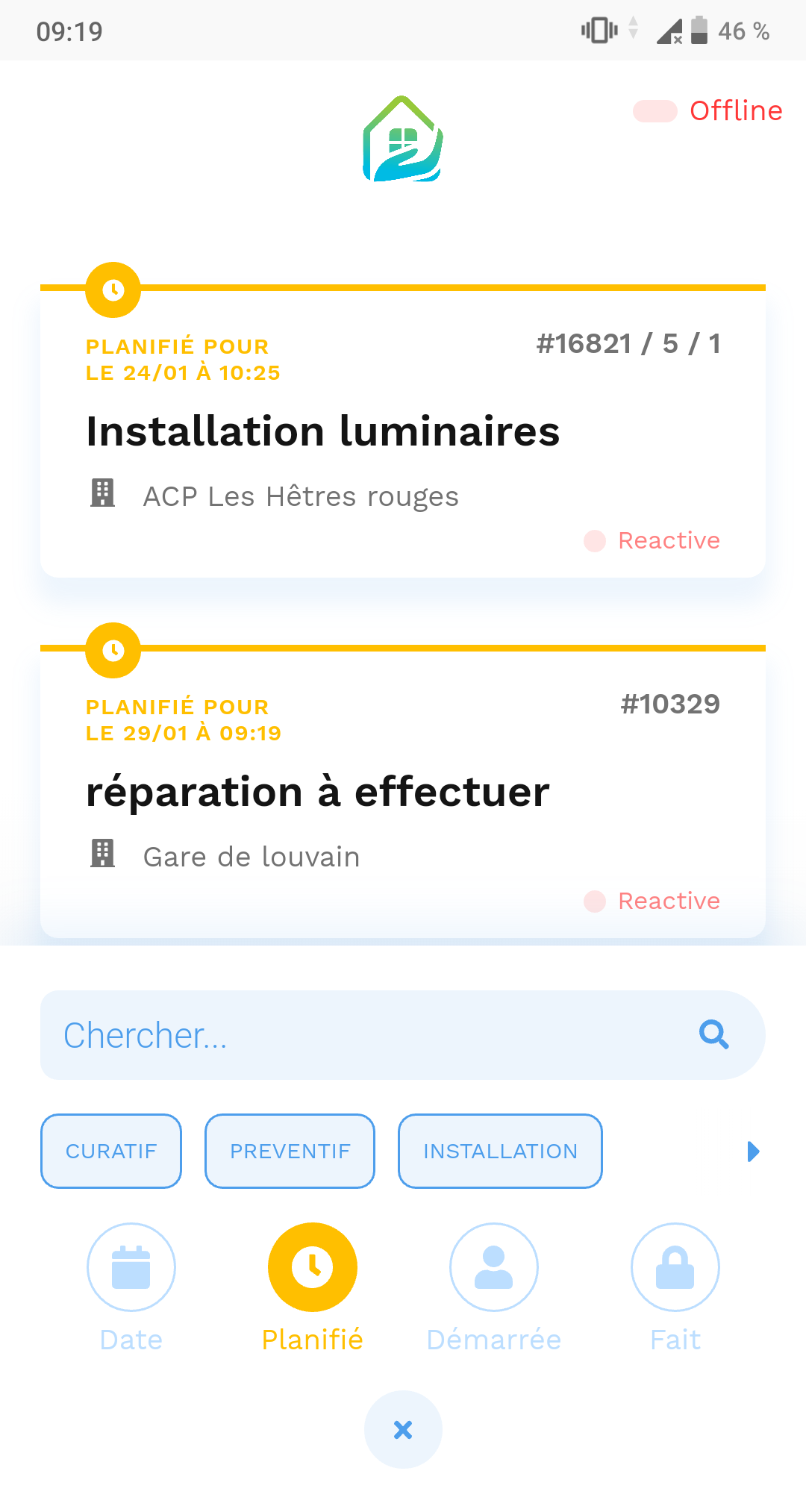Switch to the Date filter
Viewport: 806px width, 1512px height.
point(131,1267)
